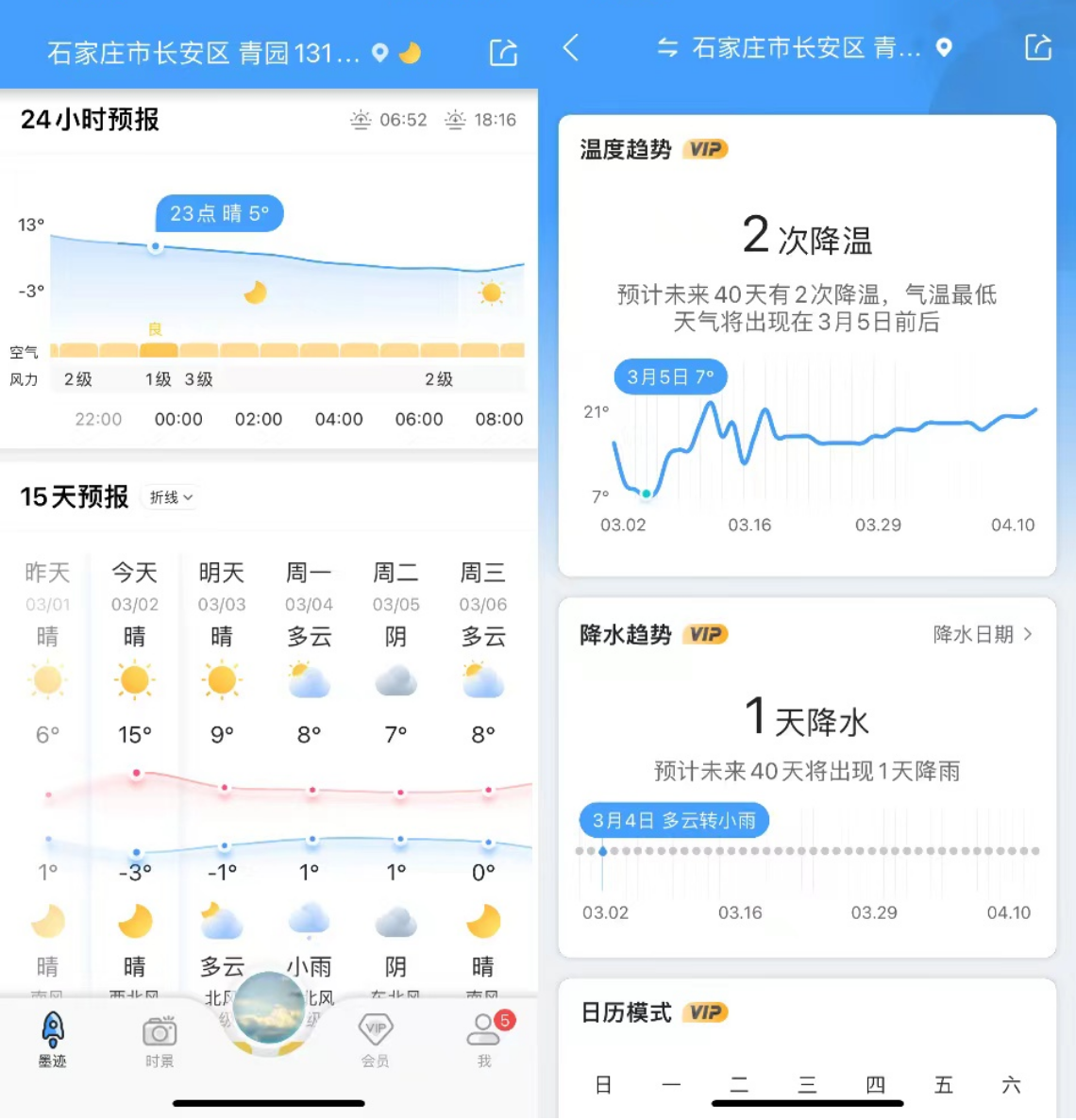Expand the 折线 display mode dropdown
Viewport: 1076px width, 1120px height.
[x=171, y=497]
